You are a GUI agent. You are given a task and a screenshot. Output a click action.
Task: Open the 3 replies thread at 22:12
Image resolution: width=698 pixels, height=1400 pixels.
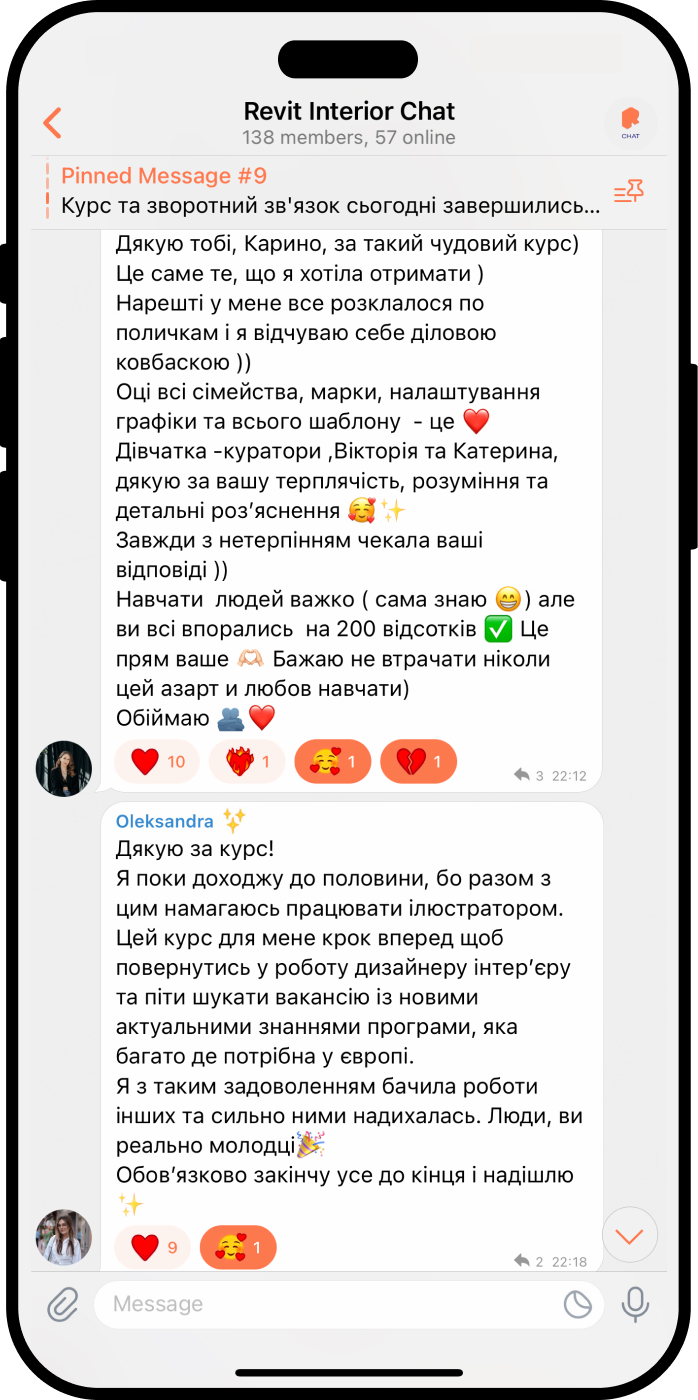pos(529,775)
